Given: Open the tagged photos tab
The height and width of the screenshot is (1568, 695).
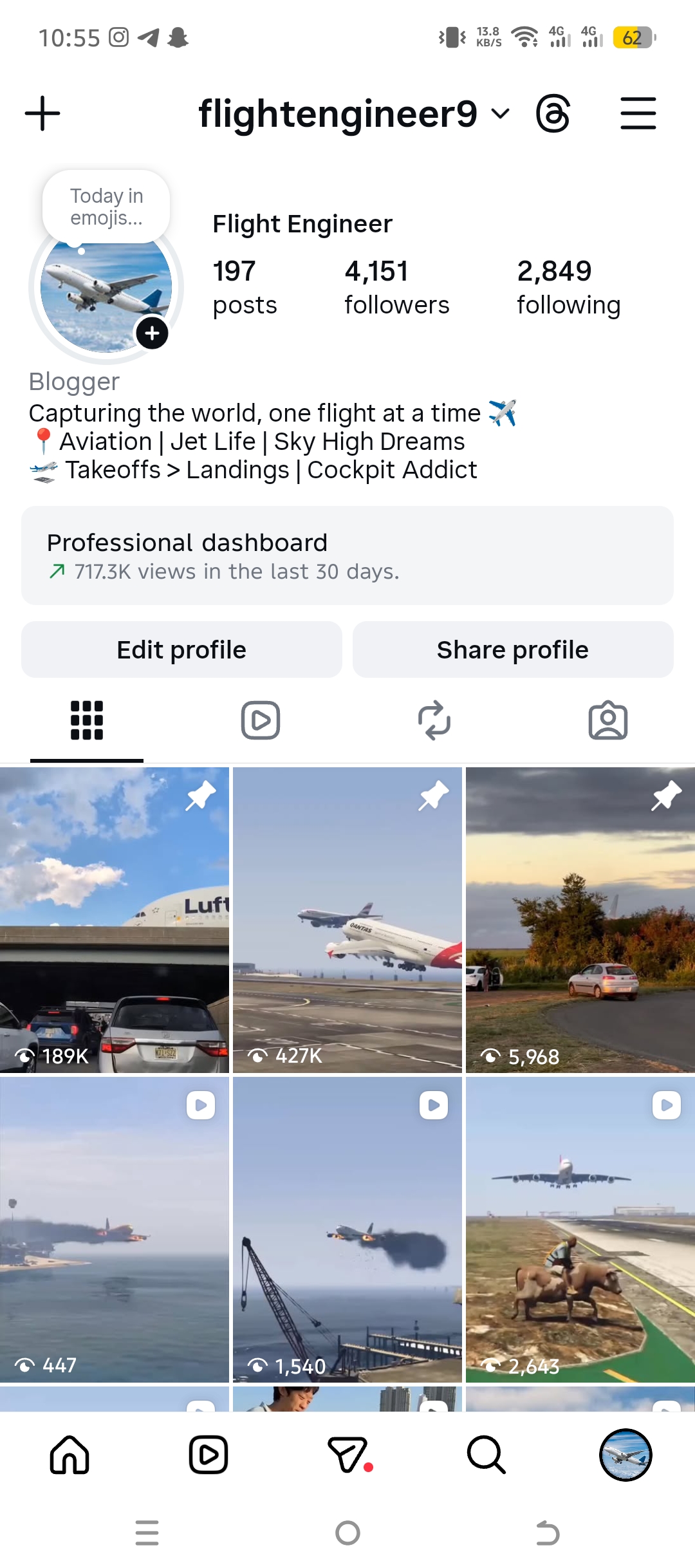Looking at the screenshot, I should tap(608, 720).
